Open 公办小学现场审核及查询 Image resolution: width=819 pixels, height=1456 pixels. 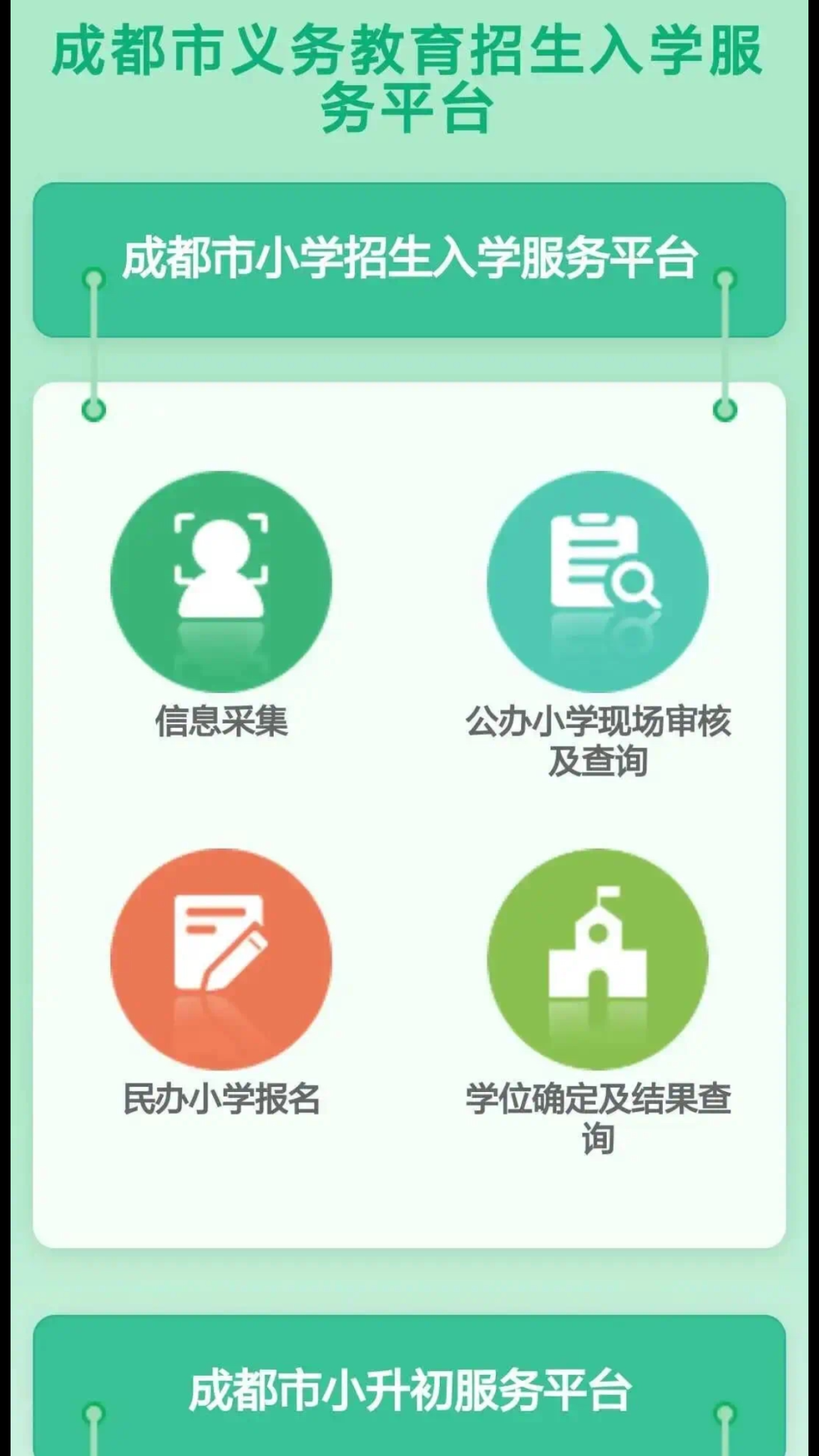click(x=598, y=582)
